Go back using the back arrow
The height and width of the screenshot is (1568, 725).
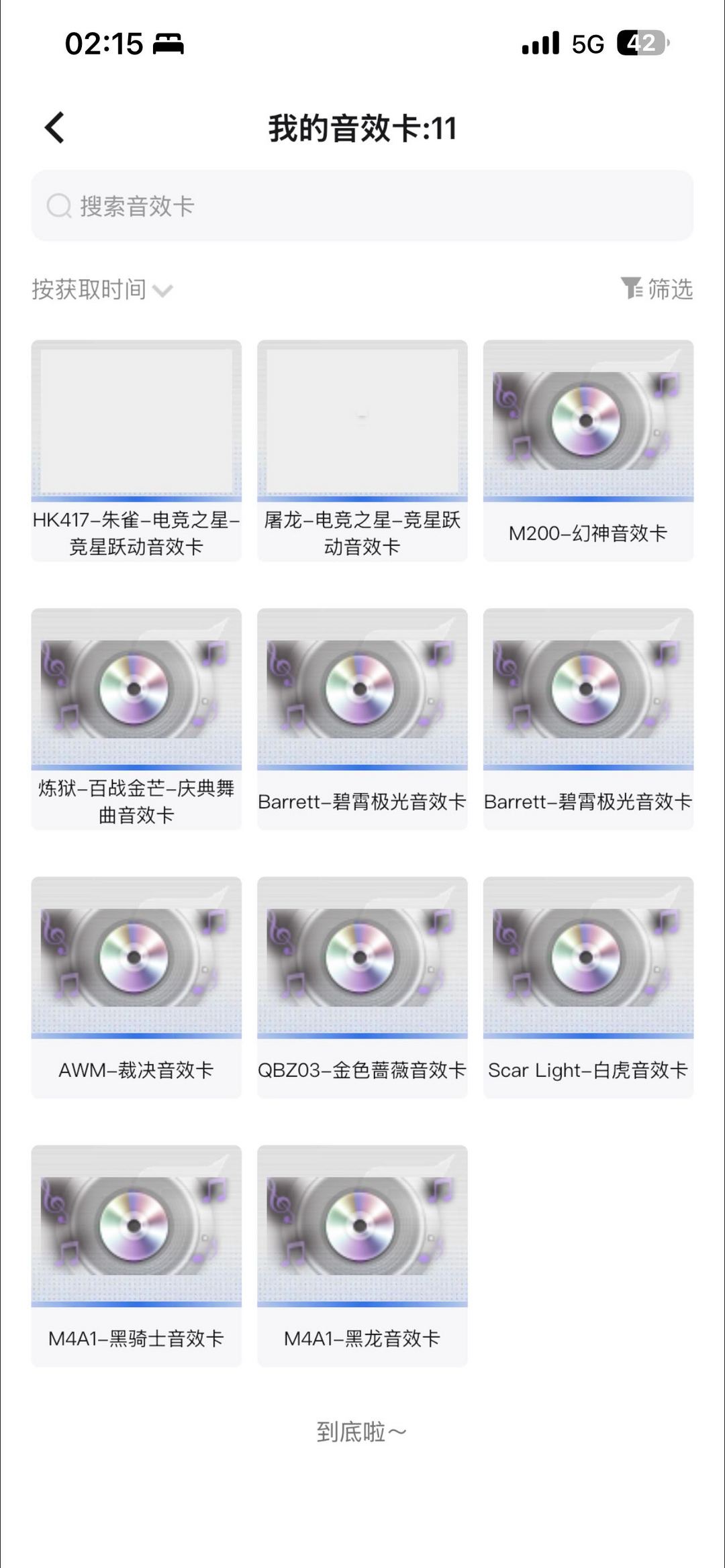55,127
